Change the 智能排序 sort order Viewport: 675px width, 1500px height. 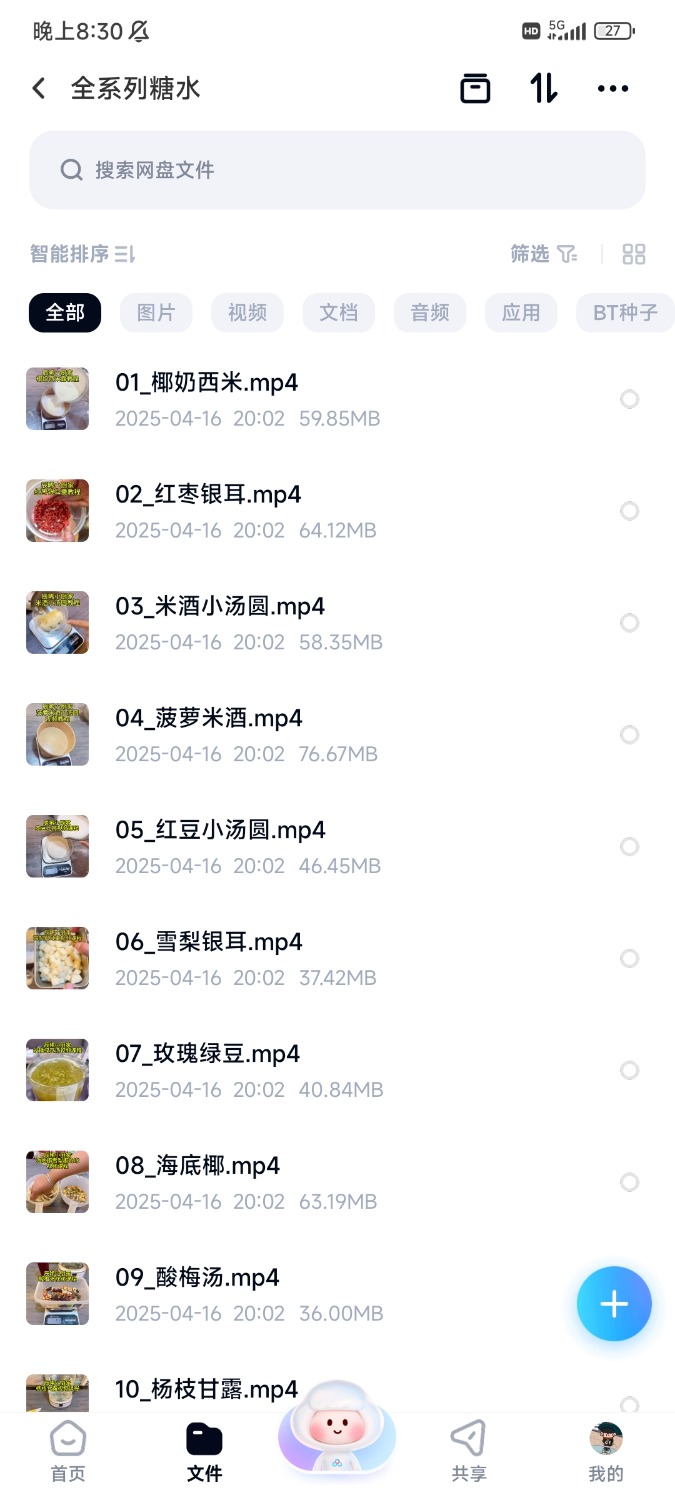pyautogui.click(x=82, y=254)
